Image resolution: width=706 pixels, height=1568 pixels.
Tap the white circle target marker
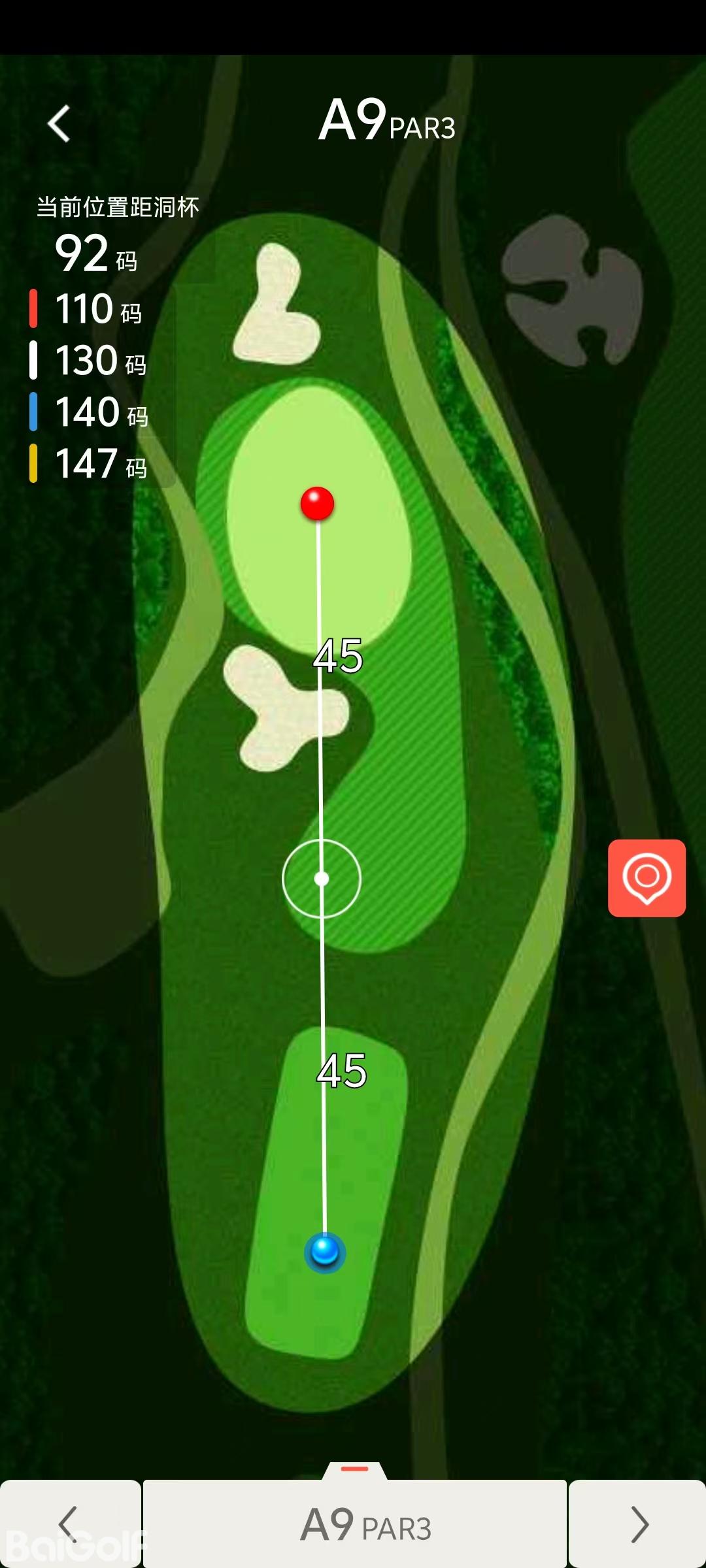coord(322,879)
